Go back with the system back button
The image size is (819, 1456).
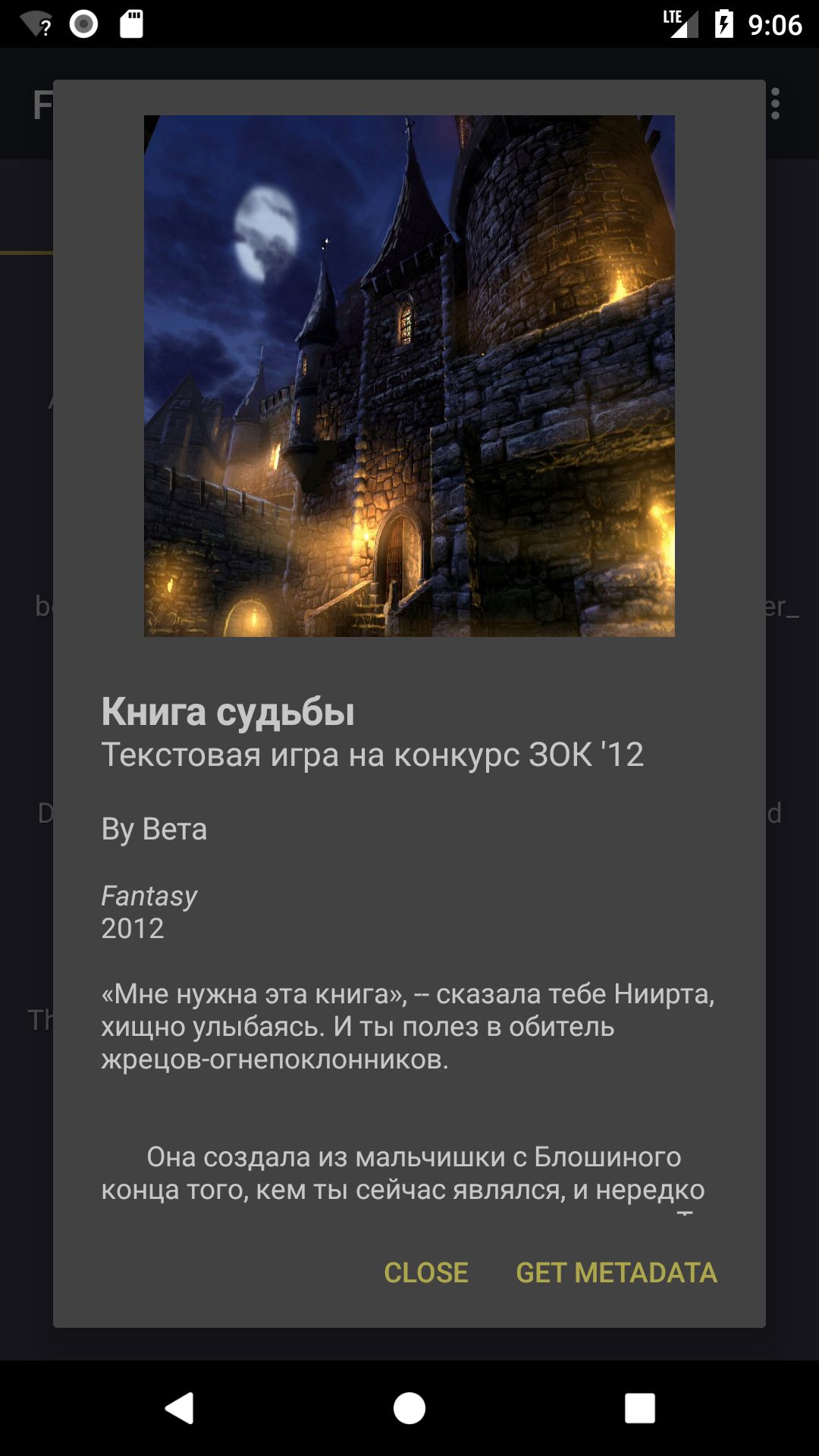180,1408
